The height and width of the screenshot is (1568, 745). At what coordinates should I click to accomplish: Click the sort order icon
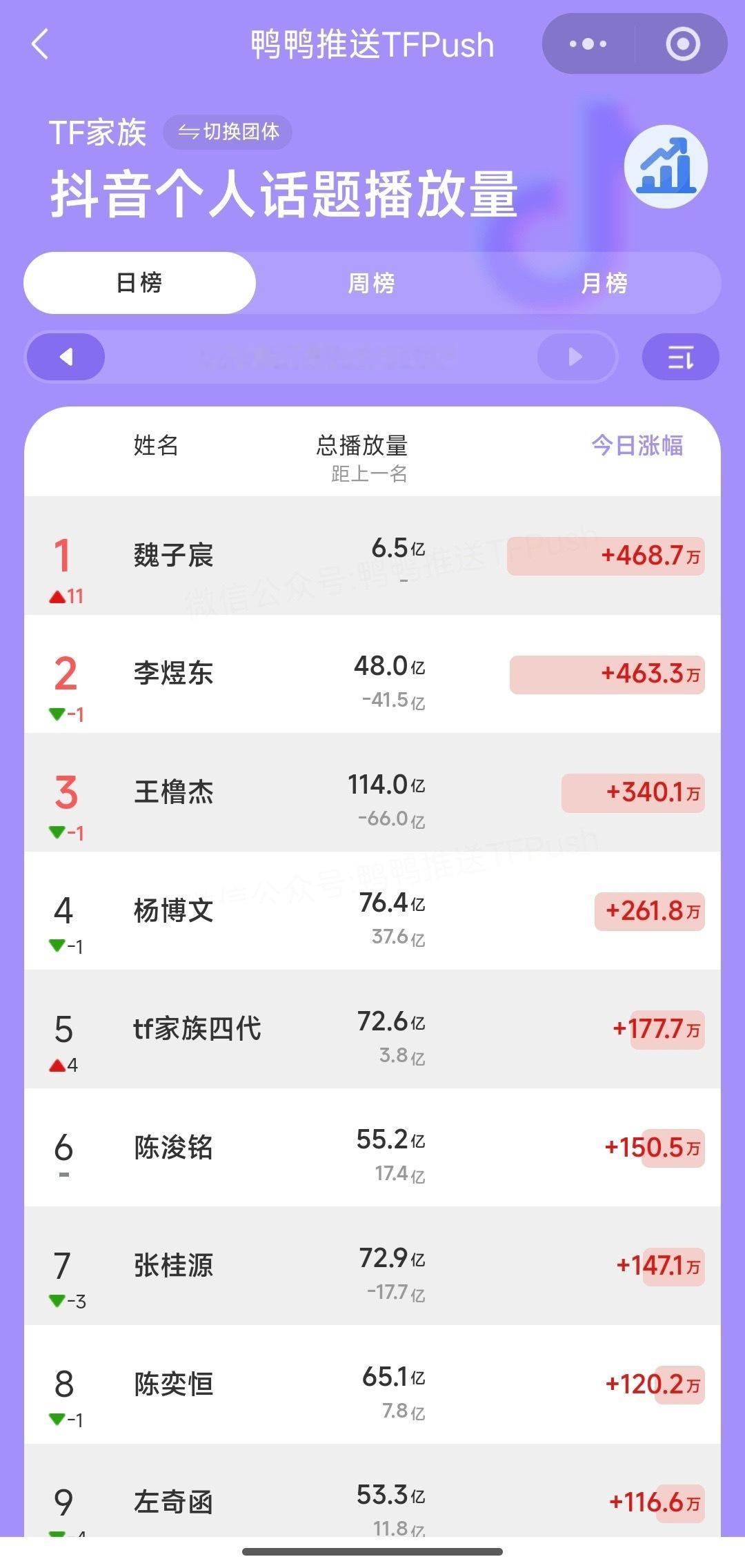pos(680,357)
